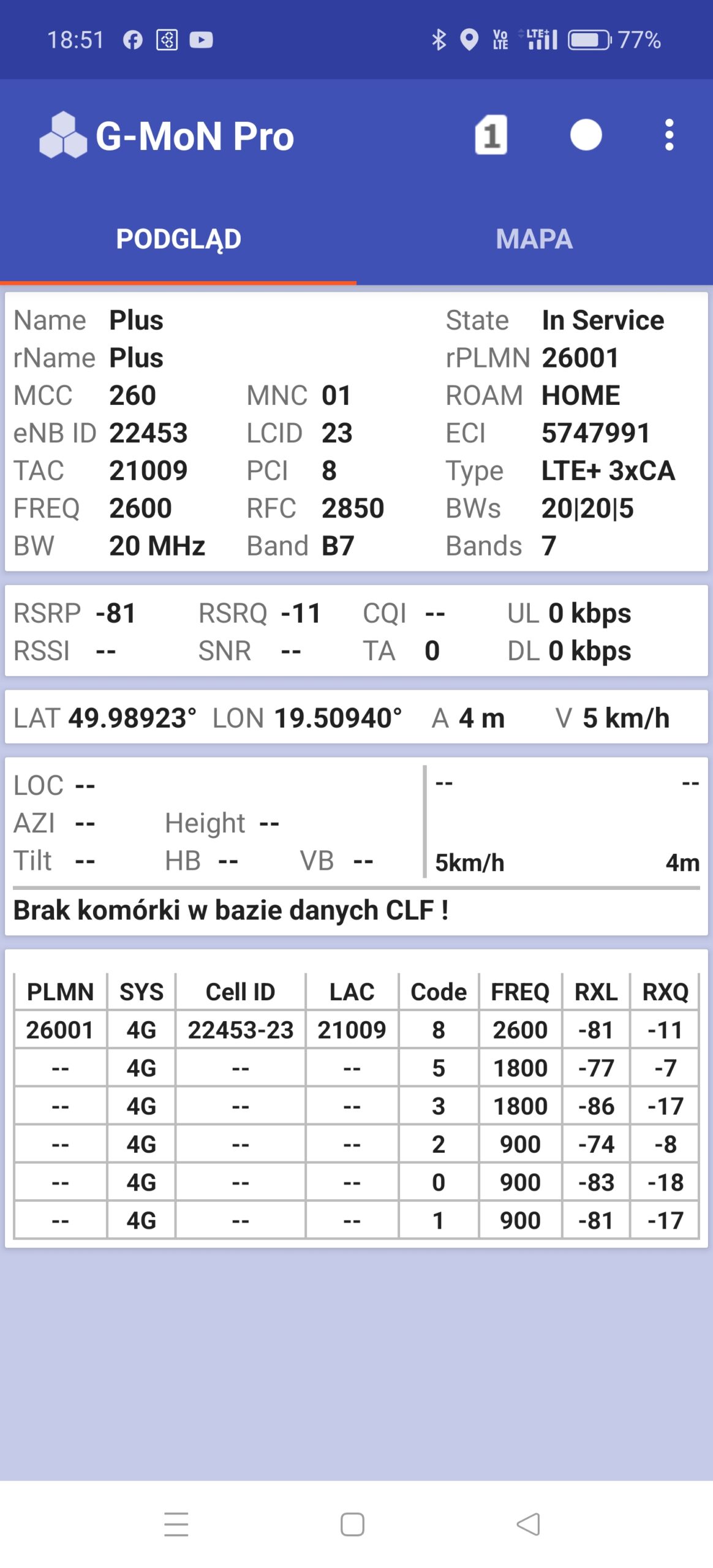Select the PODGLĄD tab
Viewport: 713px width, 1568px height.
[178, 239]
